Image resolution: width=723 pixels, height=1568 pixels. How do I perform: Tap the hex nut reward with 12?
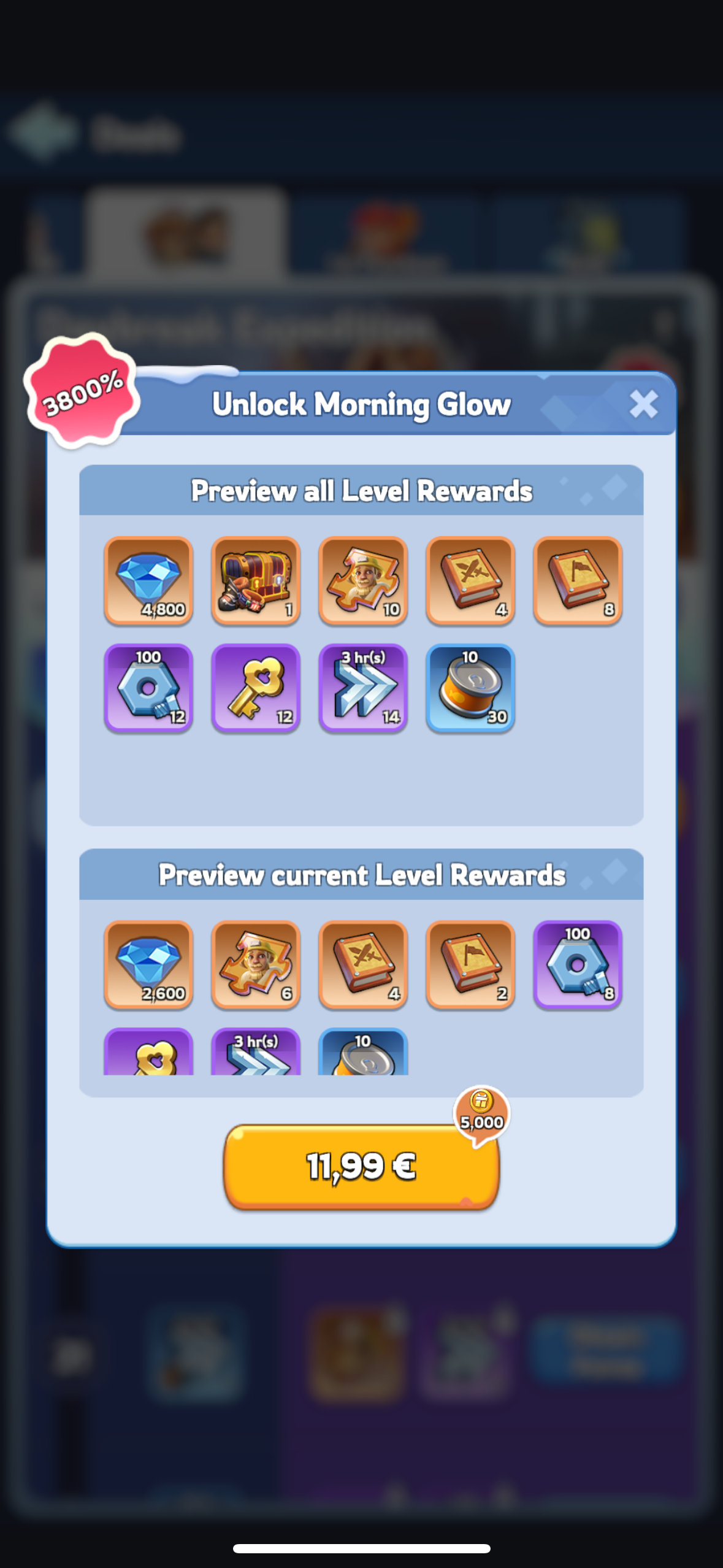[x=148, y=688]
